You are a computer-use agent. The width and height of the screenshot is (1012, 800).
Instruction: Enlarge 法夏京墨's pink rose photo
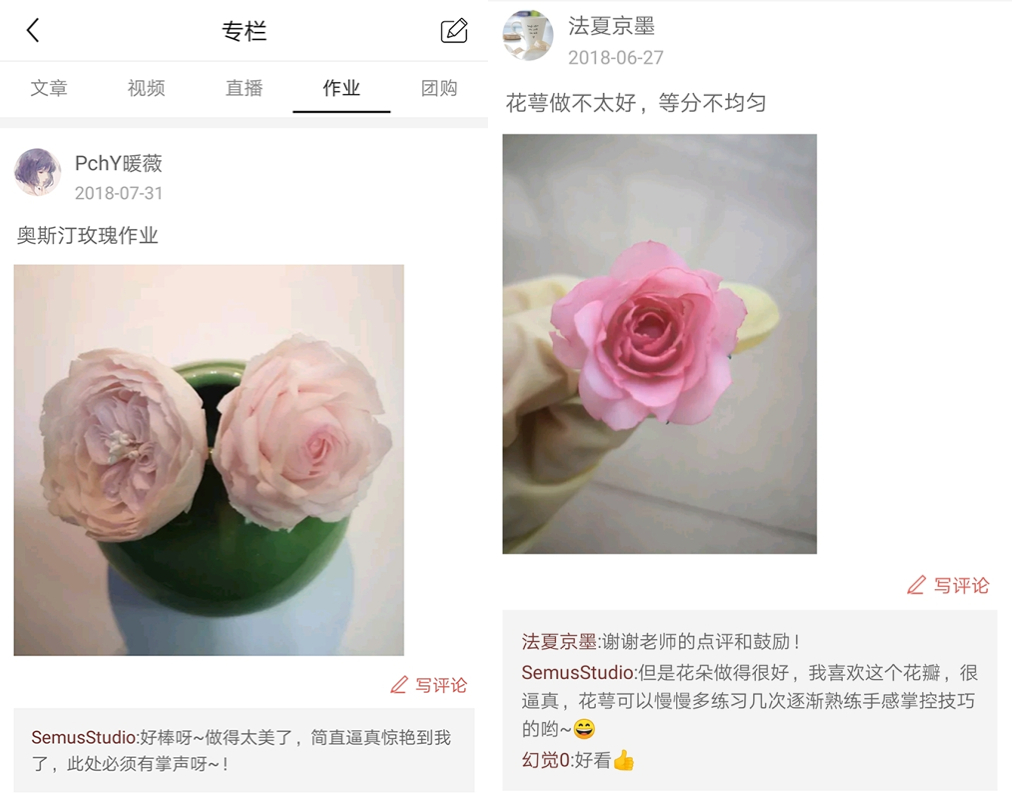pyautogui.click(x=659, y=344)
